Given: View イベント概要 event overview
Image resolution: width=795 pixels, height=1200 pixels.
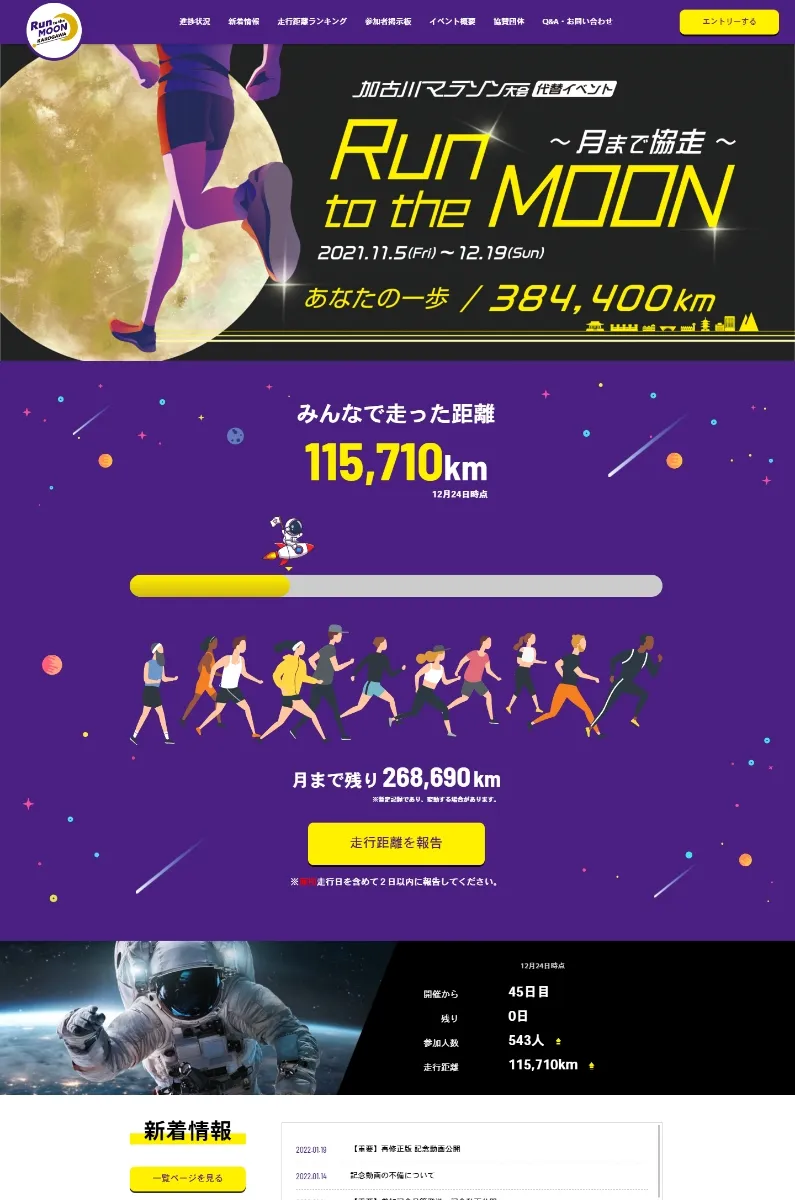Looking at the screenshot, I should (452, 21).
